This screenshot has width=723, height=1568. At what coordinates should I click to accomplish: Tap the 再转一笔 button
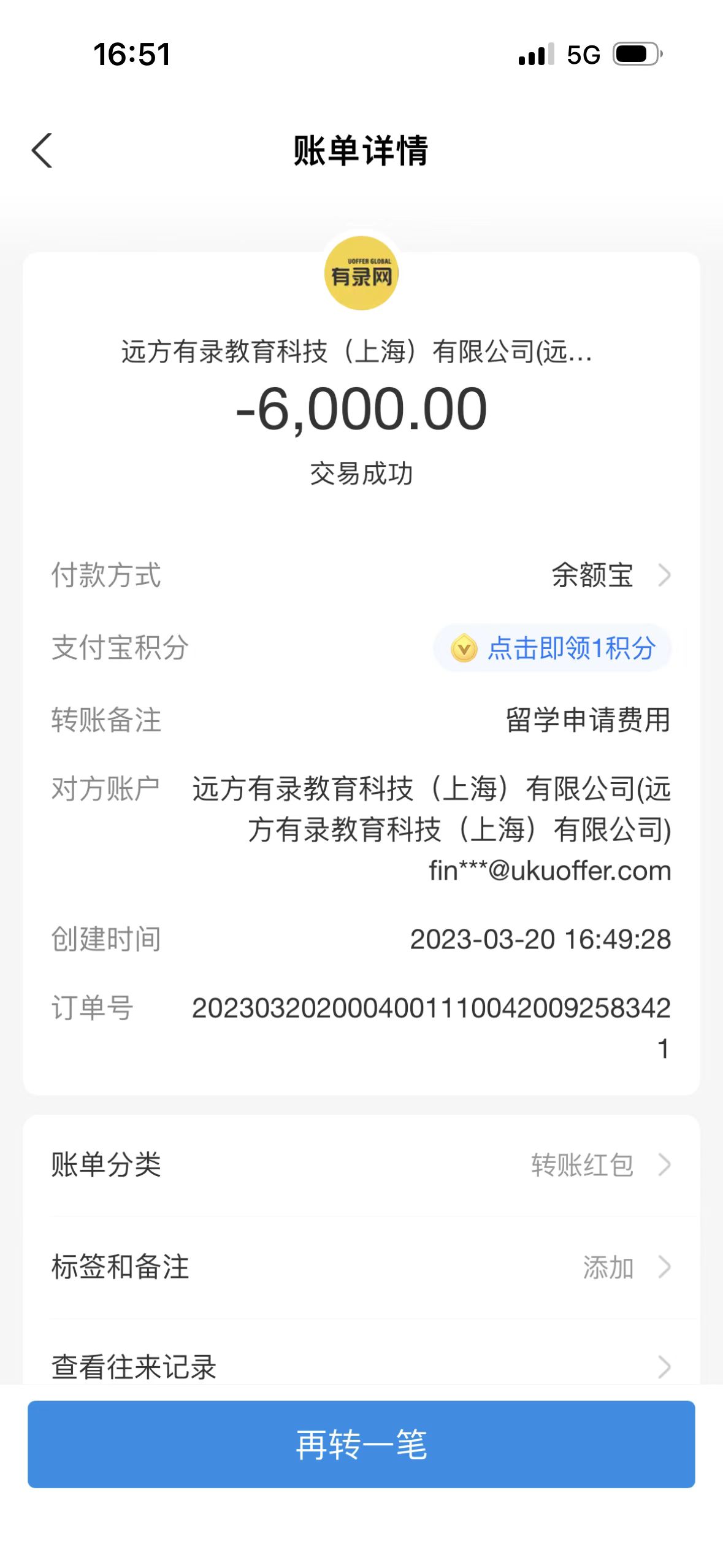click(x=361, y=1444)
